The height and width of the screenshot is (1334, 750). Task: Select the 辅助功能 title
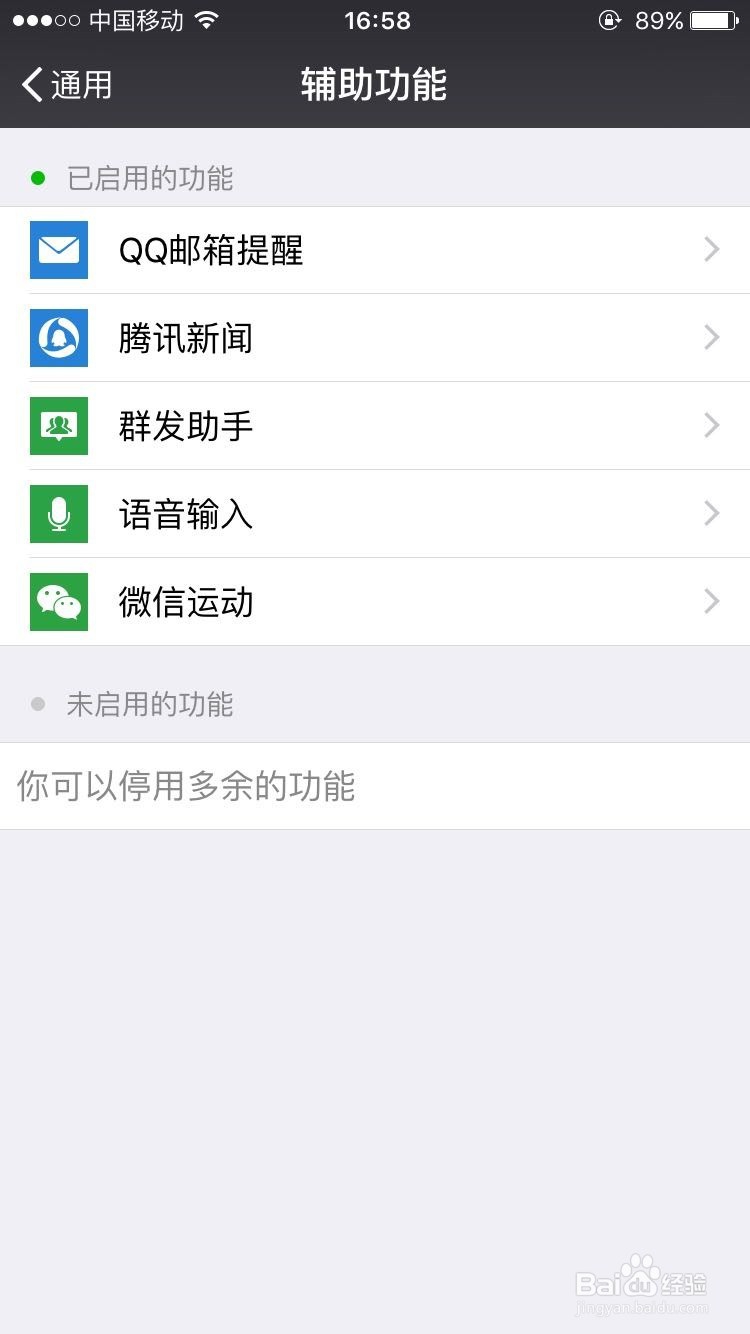(x=375, y=85)
